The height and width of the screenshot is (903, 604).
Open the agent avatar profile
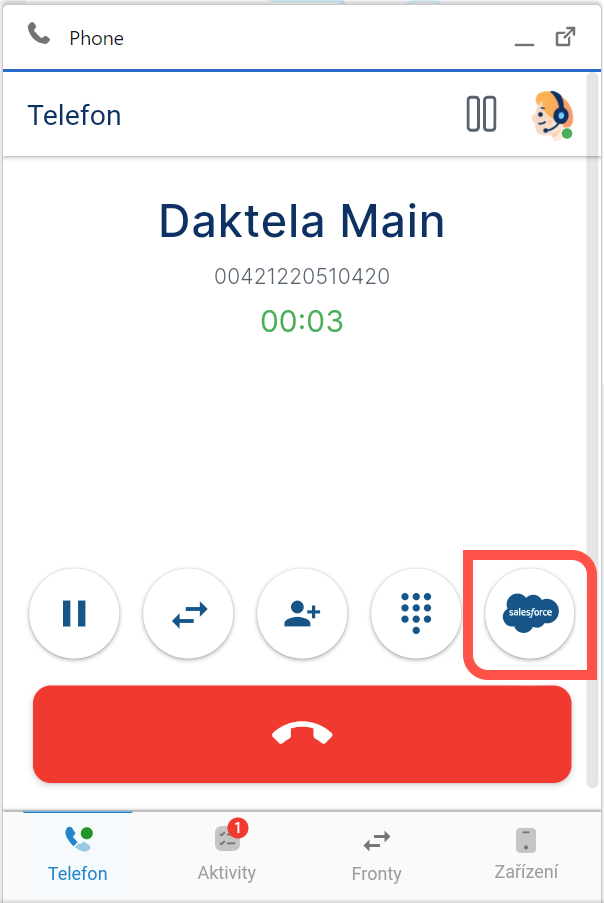point(550,114)
